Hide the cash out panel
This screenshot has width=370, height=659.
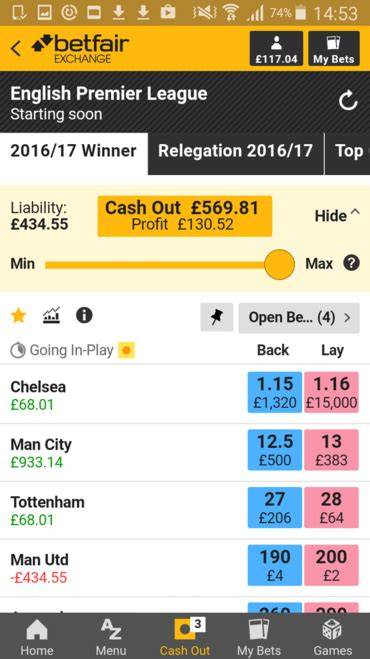[x=337, y=216]
